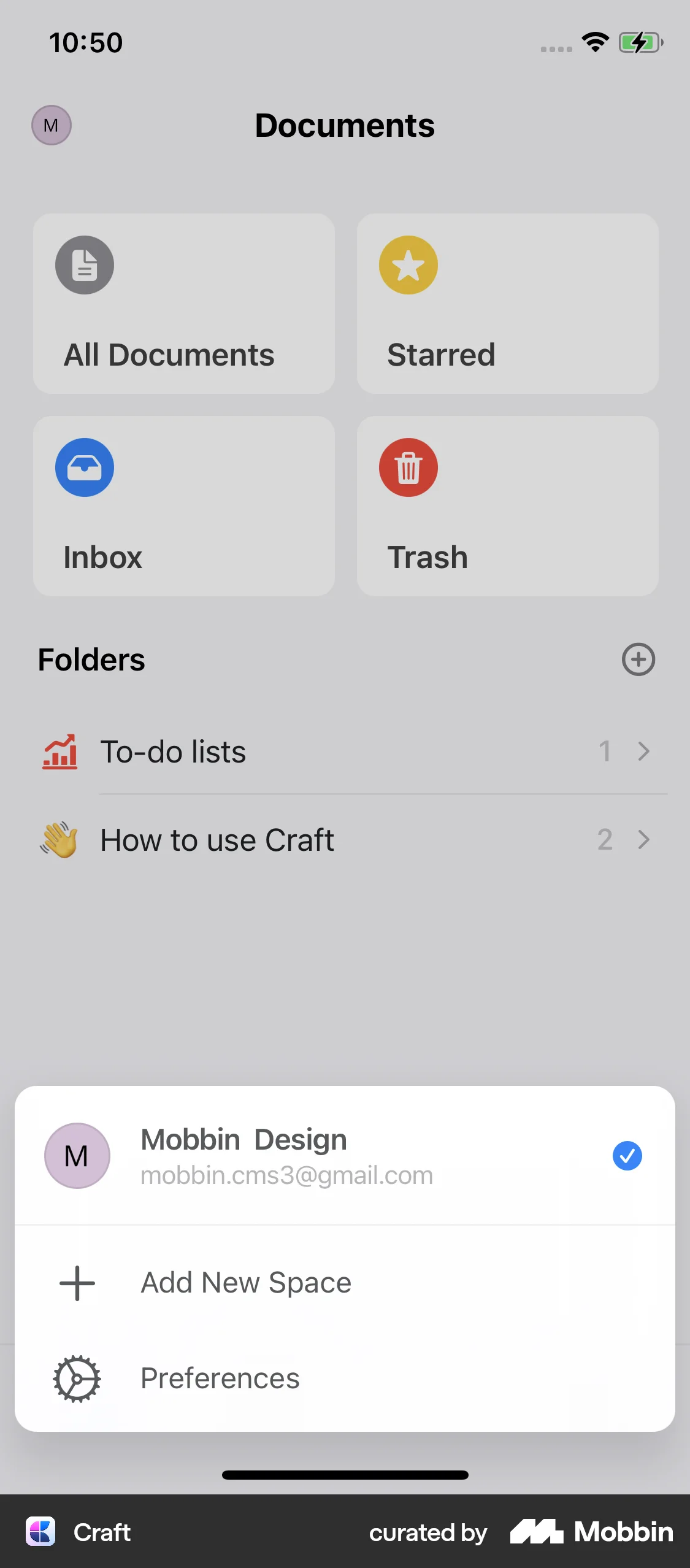Click Add New Space

pyautogui.click(x=245, y=1282)
